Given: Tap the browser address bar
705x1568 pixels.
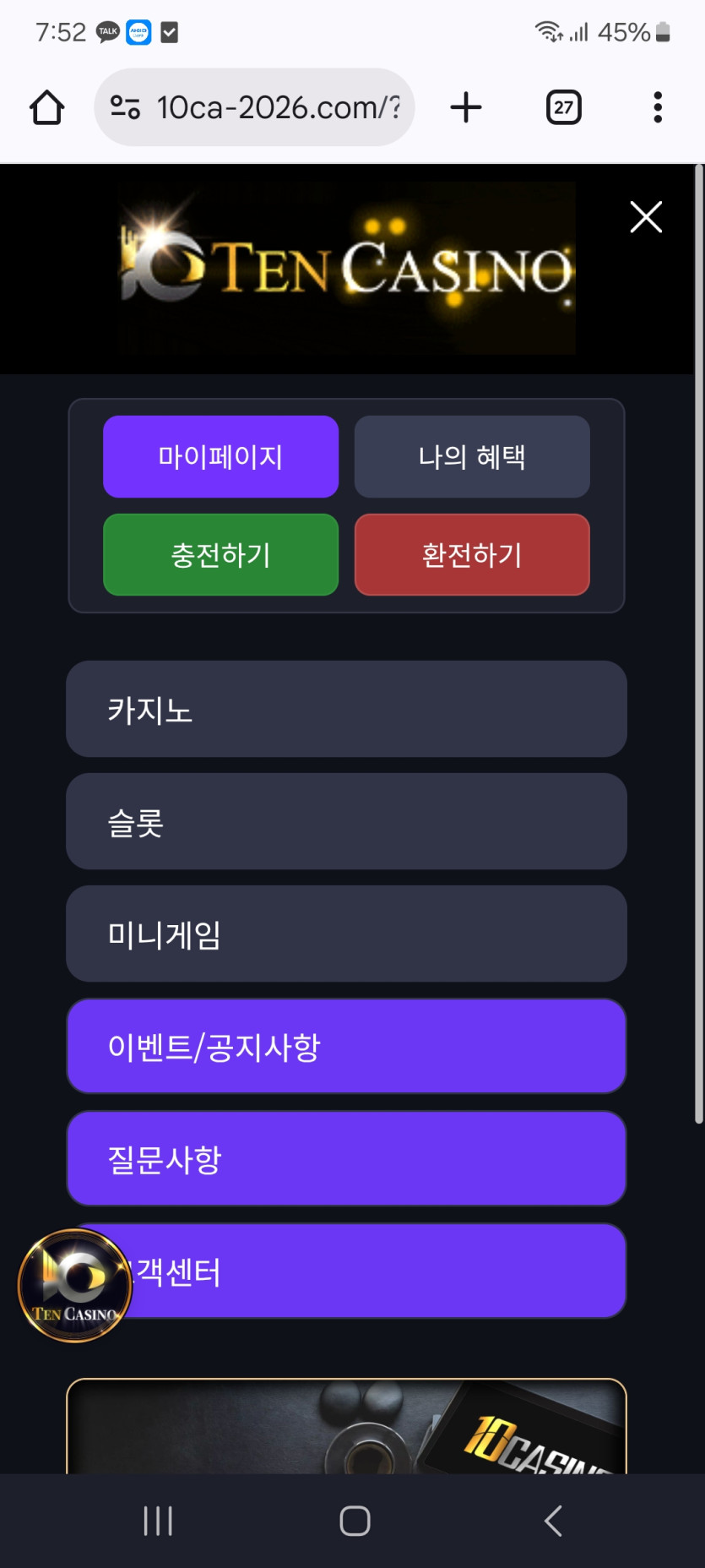Looking at the screenshot, I should (x=254, y=107).
